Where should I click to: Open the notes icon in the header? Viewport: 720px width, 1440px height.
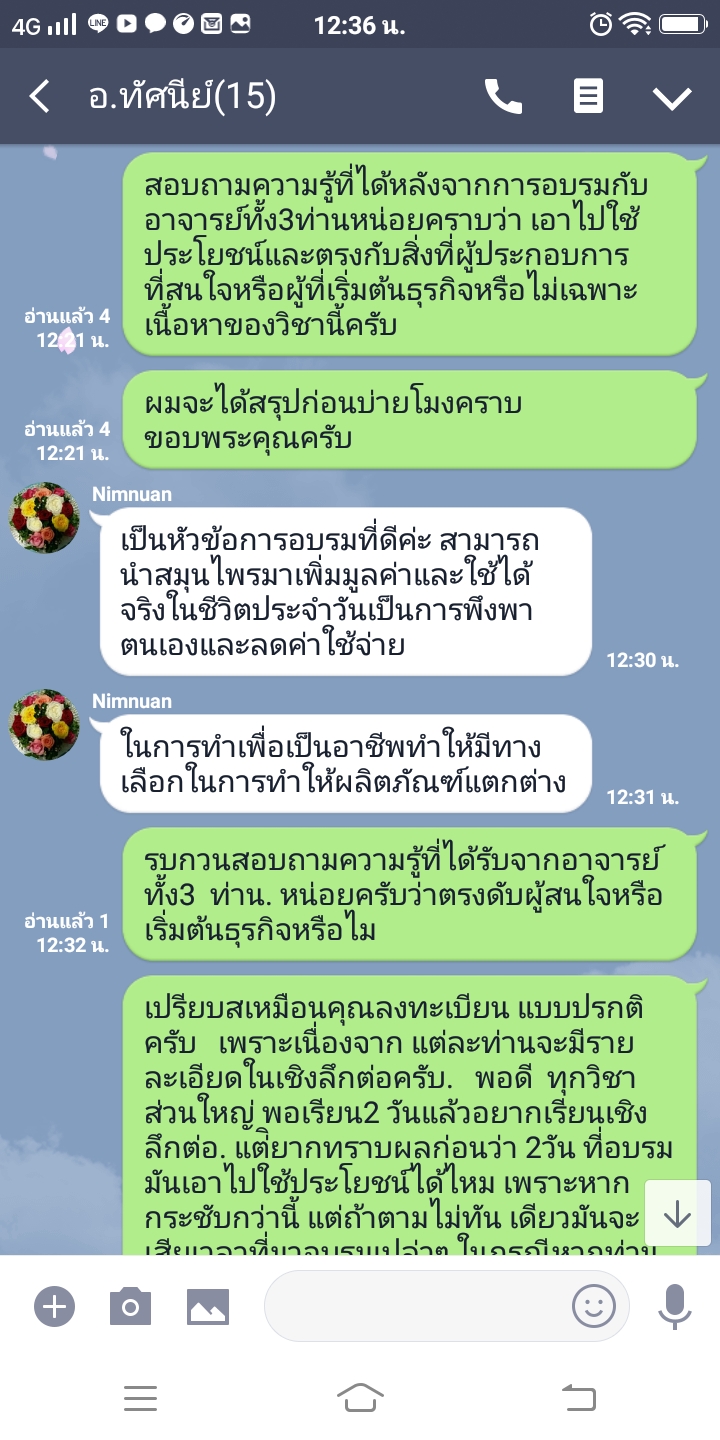[588, 97]
